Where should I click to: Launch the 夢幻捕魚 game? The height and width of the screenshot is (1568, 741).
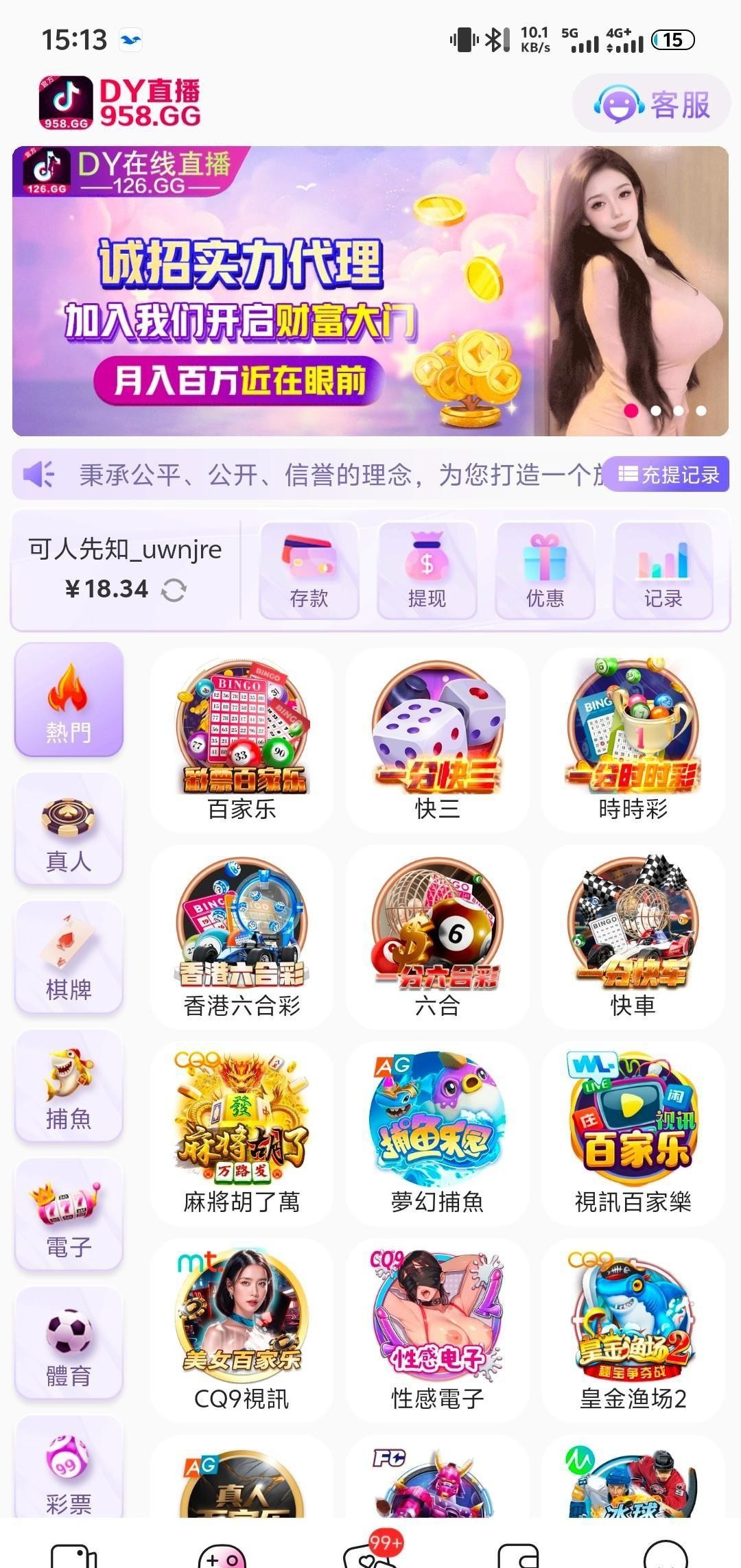tap(437, 1133)
